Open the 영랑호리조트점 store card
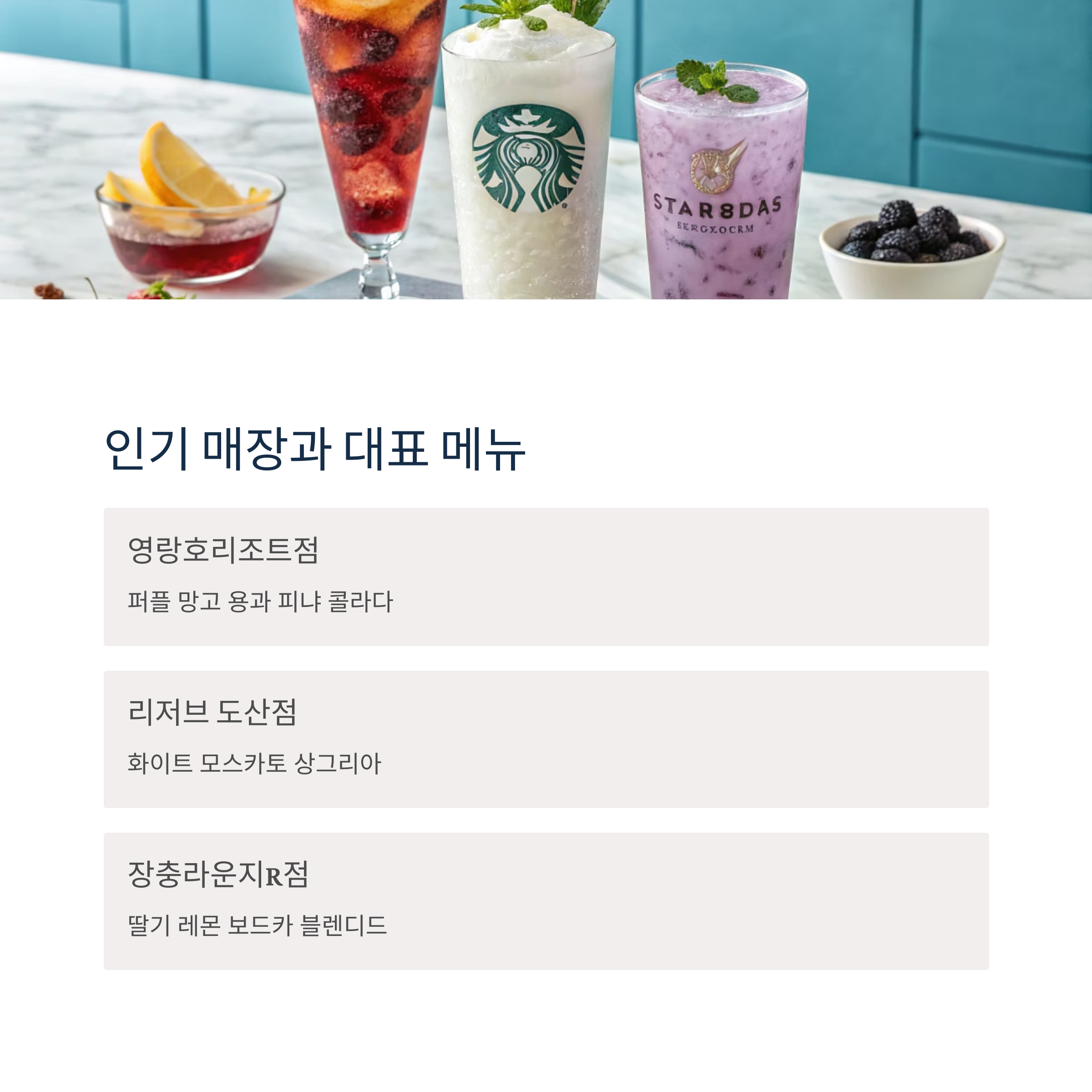 click(546, 576)
